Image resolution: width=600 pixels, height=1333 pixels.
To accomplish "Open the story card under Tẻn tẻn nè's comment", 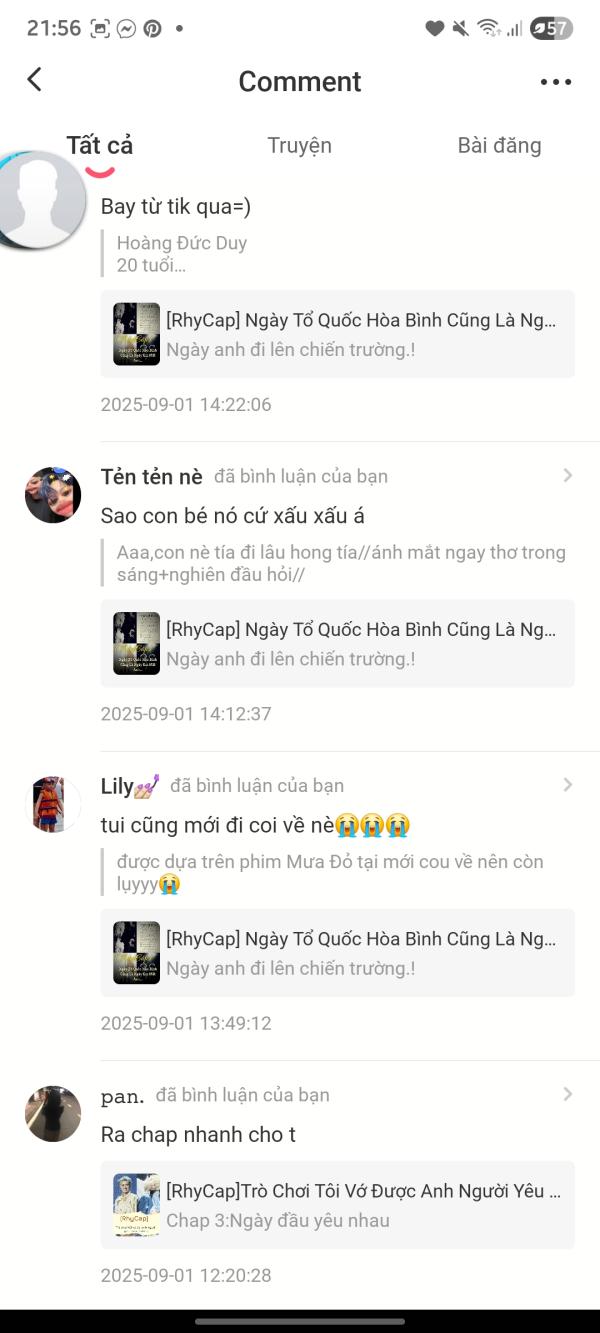I will 338,644.
